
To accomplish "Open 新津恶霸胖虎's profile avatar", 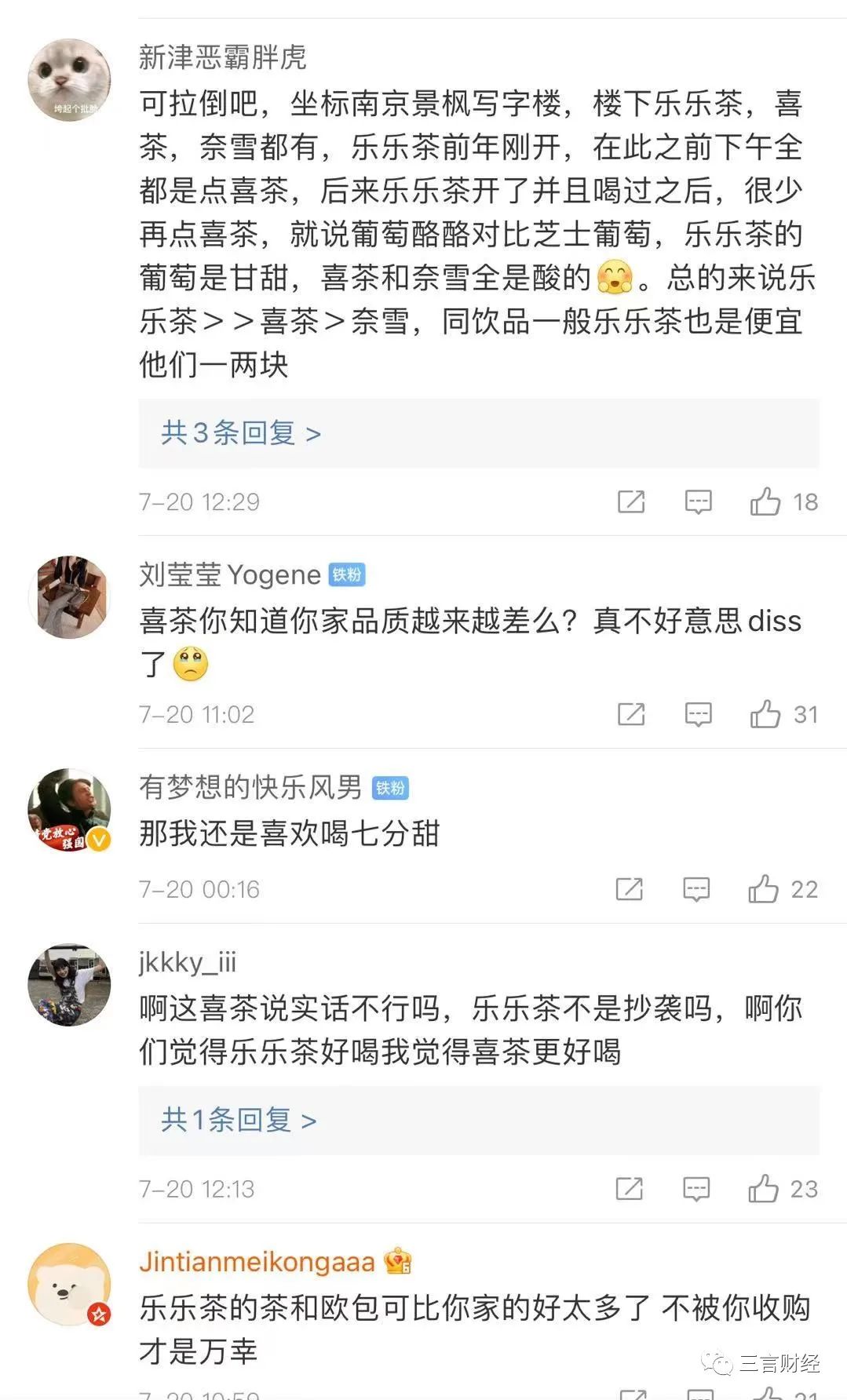I will pos(69,80).
